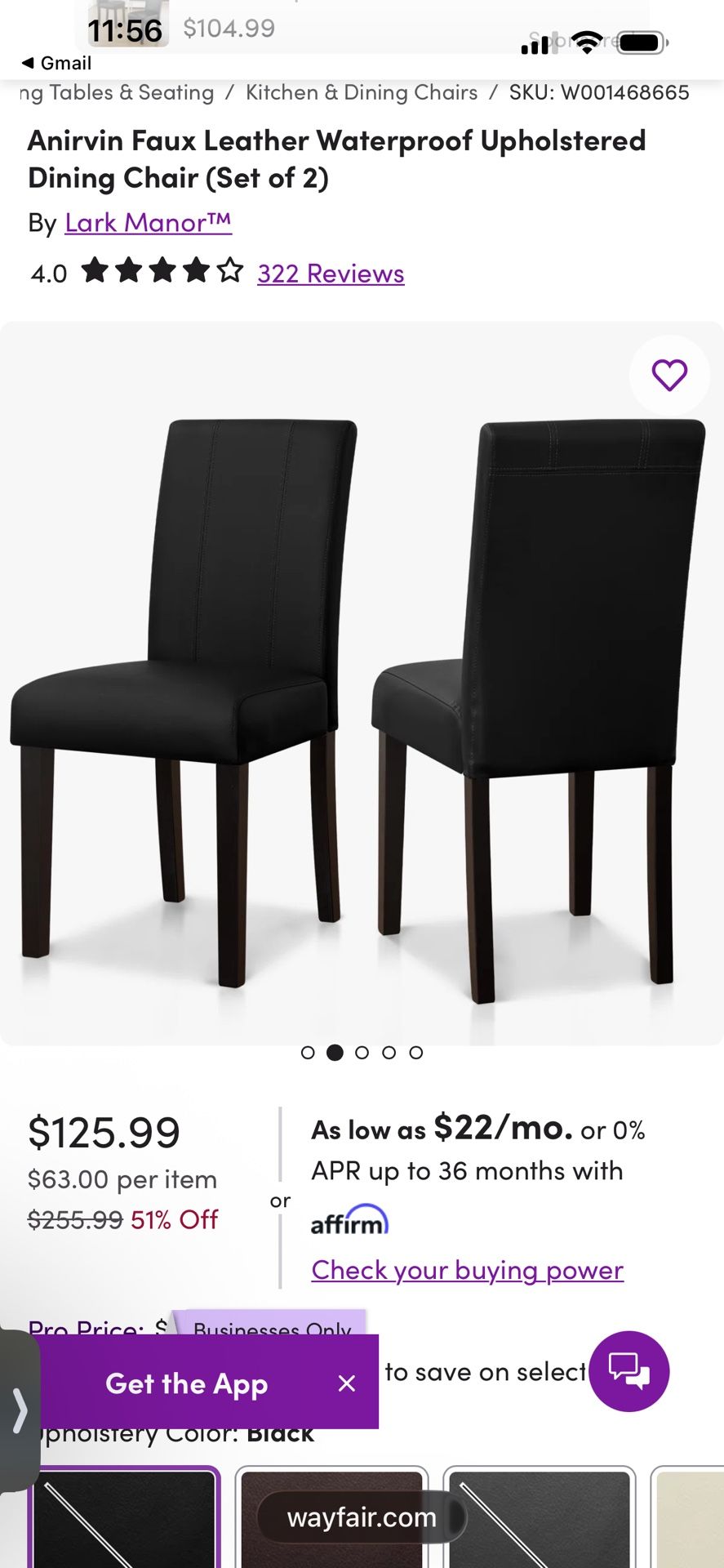The width and height of the screenshot is (724, 1568).
Task: Open the live chat bubble
Action: click(x=629, y=1371)
